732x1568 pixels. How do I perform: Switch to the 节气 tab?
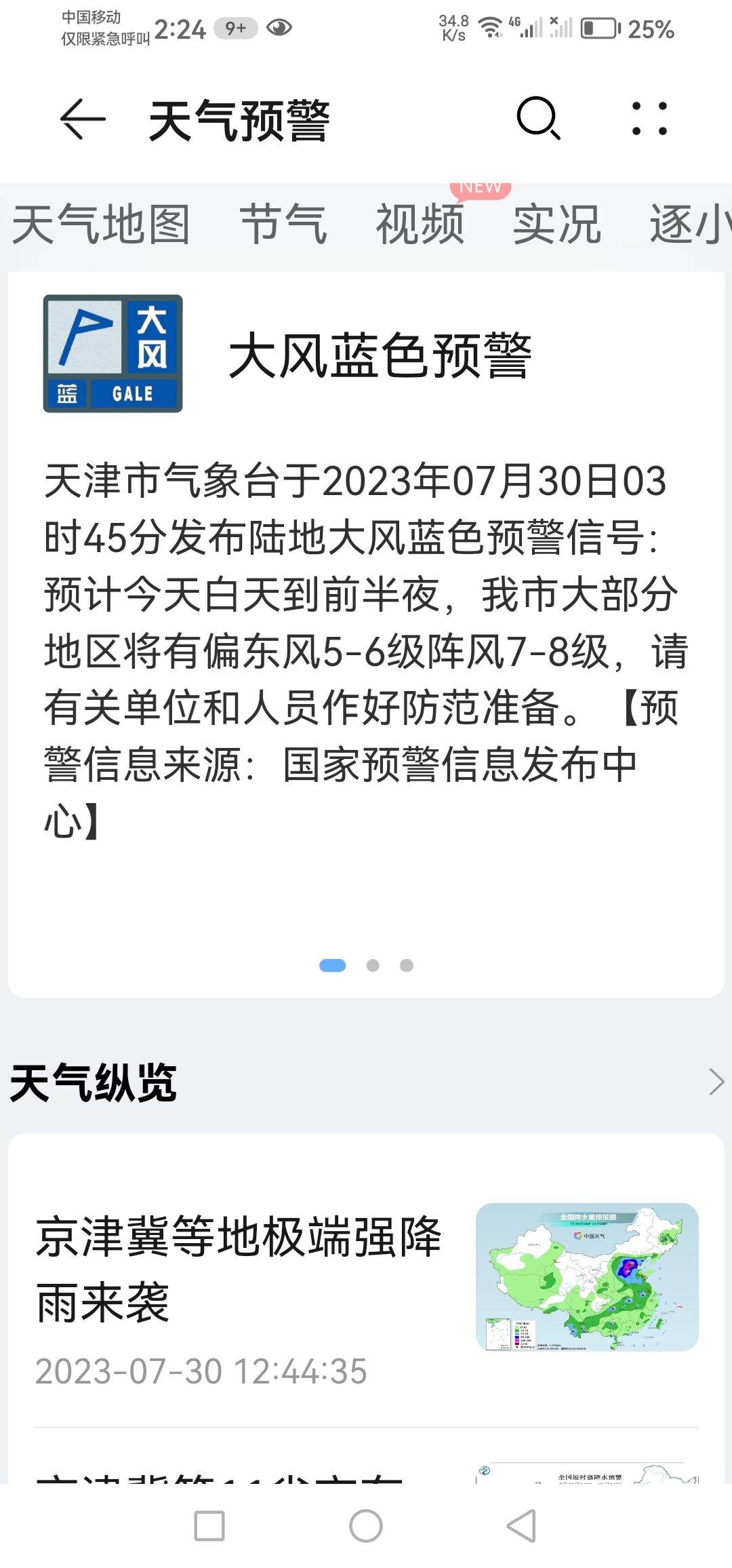[284, 224]
